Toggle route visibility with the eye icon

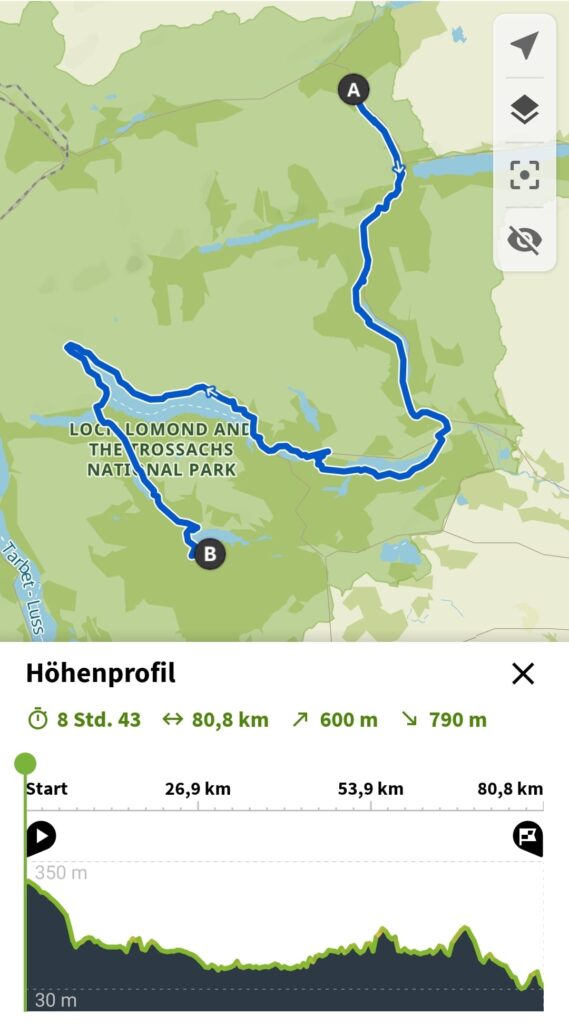tap(524, 240)
